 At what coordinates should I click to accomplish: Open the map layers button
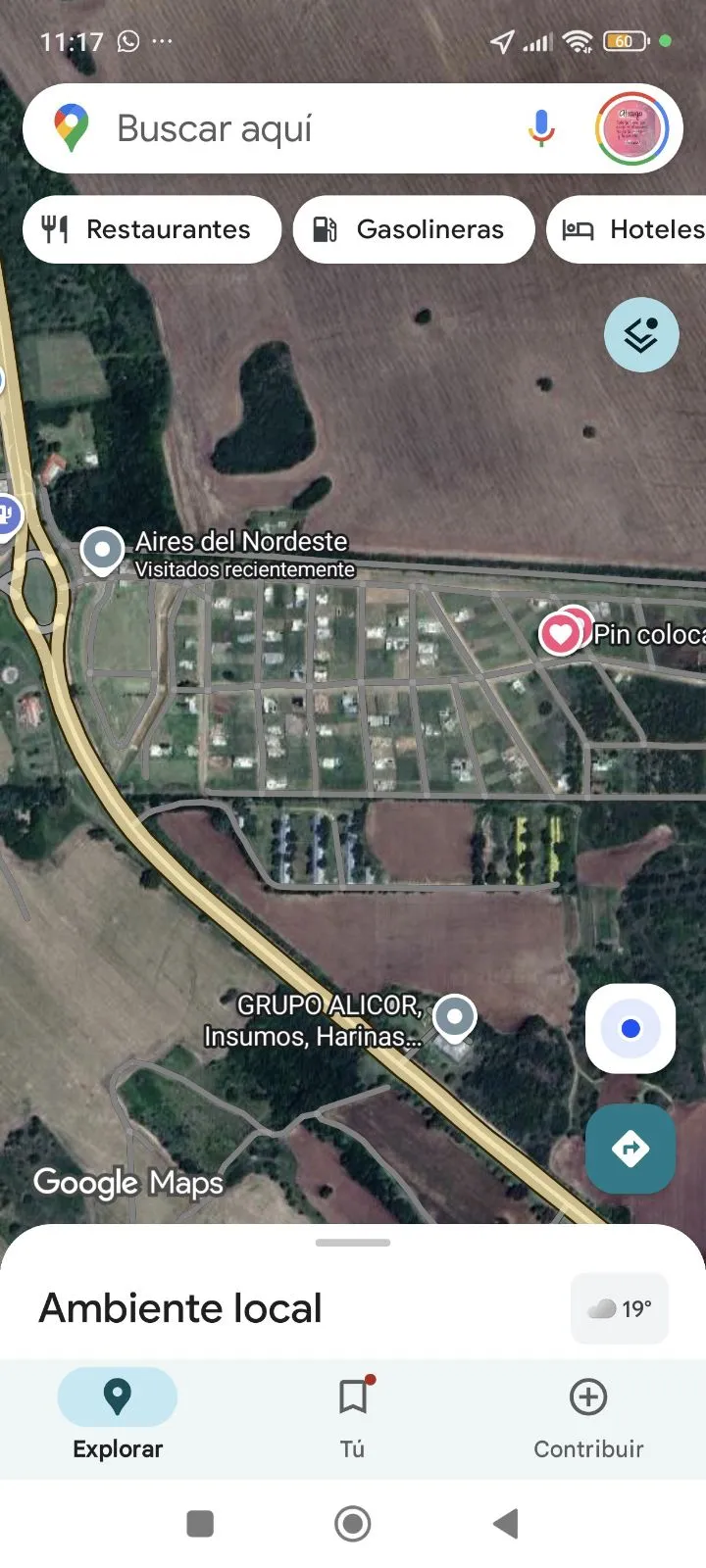click(x=641, y=335)
